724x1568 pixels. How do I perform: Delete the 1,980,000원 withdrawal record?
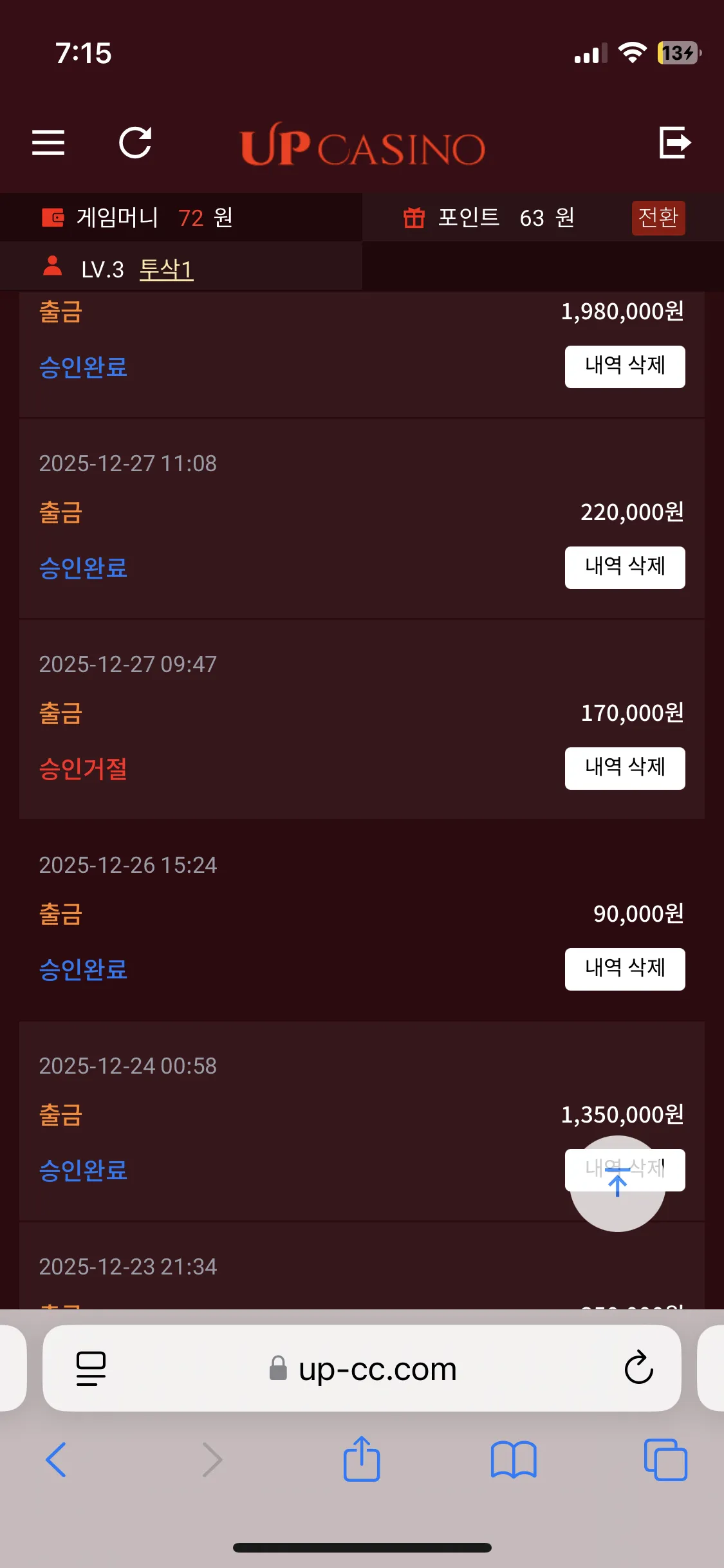coord(625,367)
